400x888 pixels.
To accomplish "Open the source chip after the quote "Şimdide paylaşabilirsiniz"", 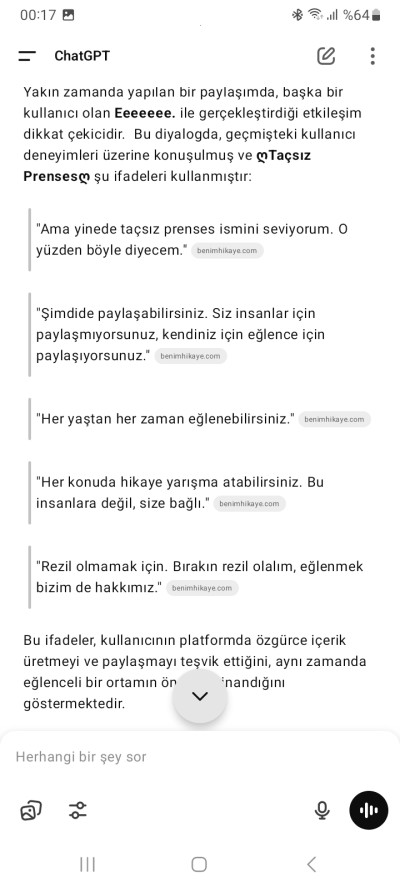I will pos(190,356).
